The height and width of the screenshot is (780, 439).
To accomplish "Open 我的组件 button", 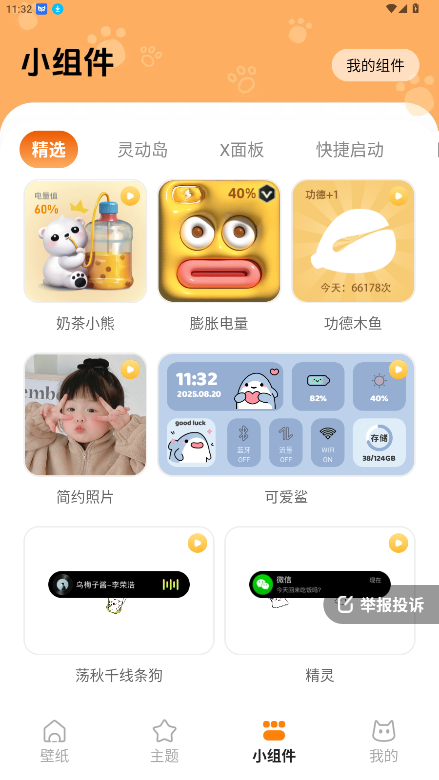I will (375, 65).
